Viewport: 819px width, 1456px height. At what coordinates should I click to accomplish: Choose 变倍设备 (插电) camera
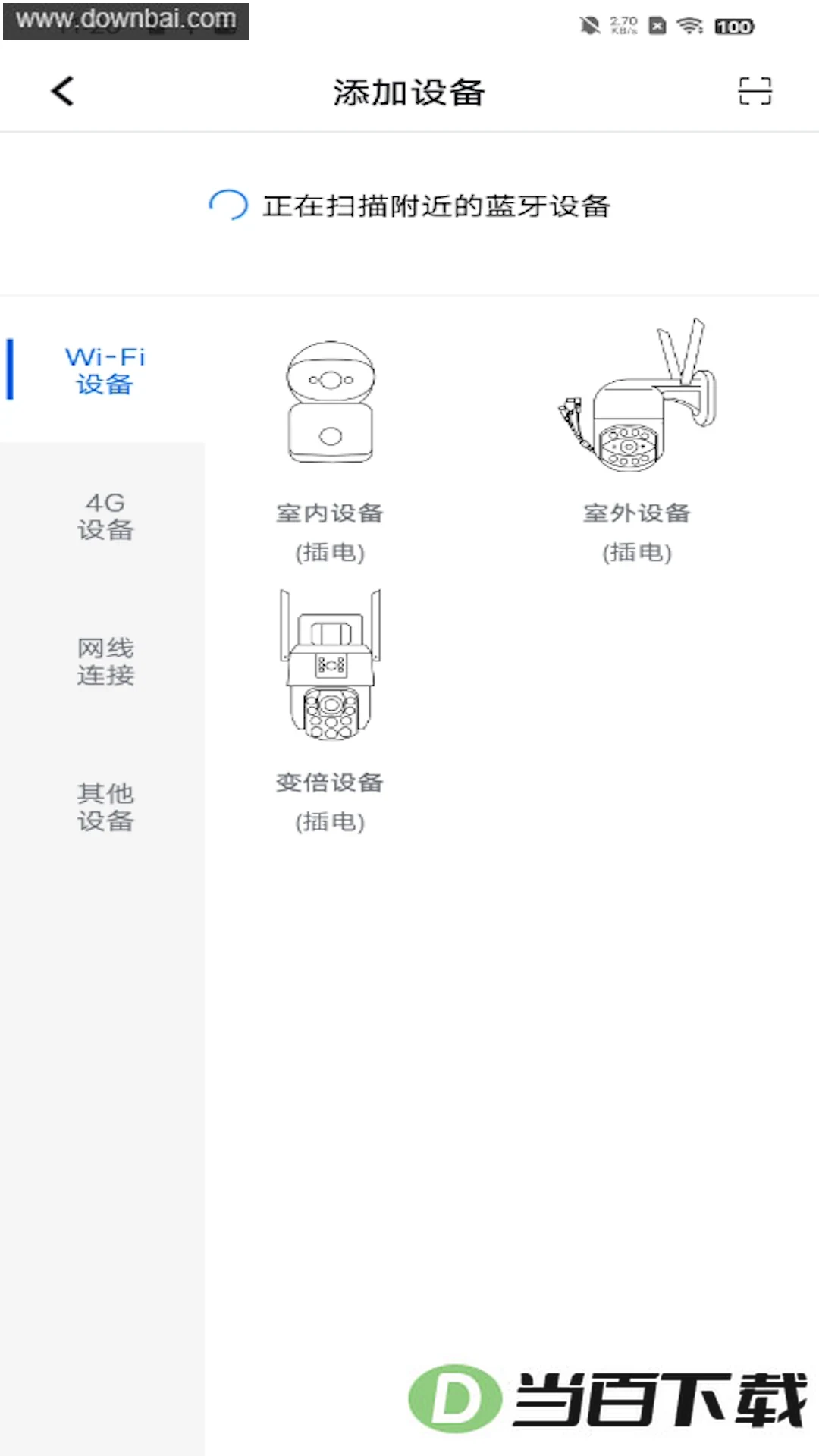click(x=330, y=711)
